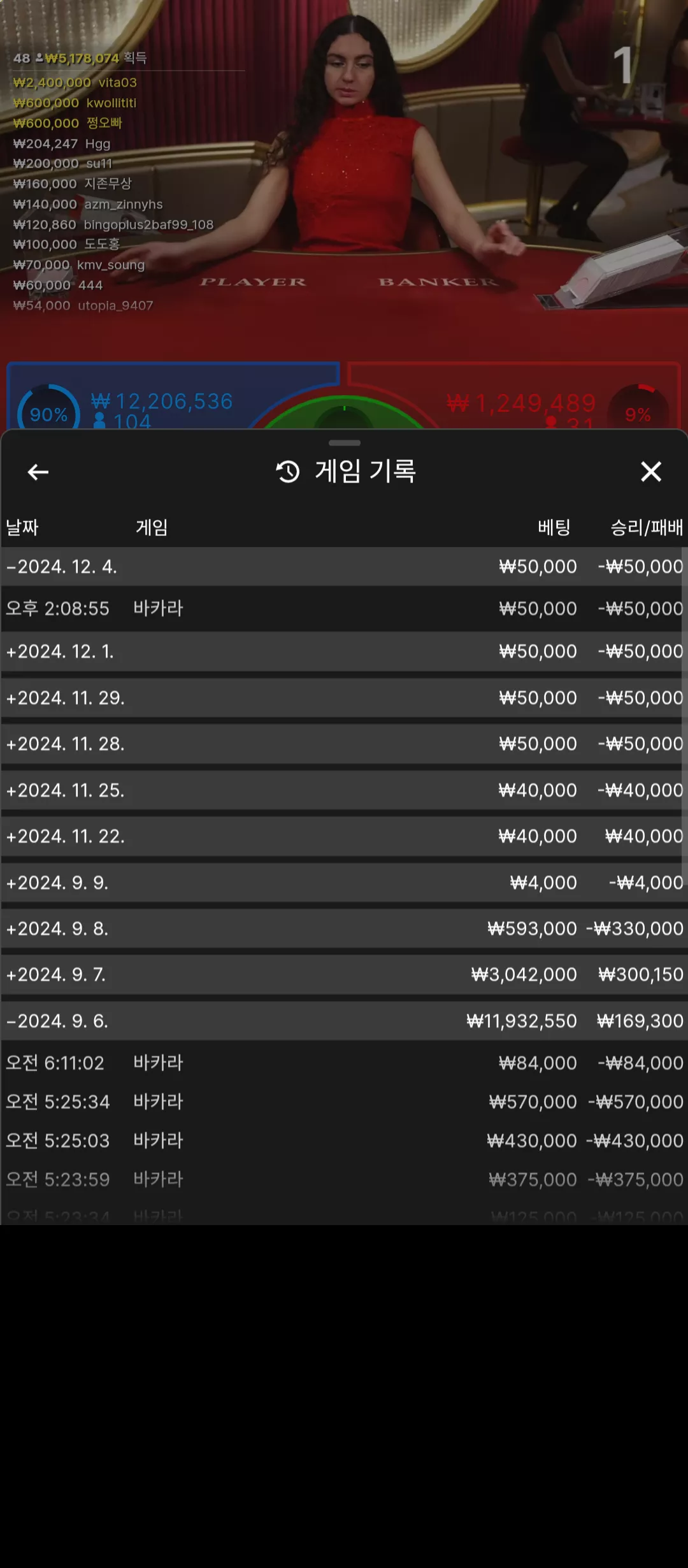
Task: Collapse the 2024. 9. 6. date group
Action: [x=344, y=1021]
